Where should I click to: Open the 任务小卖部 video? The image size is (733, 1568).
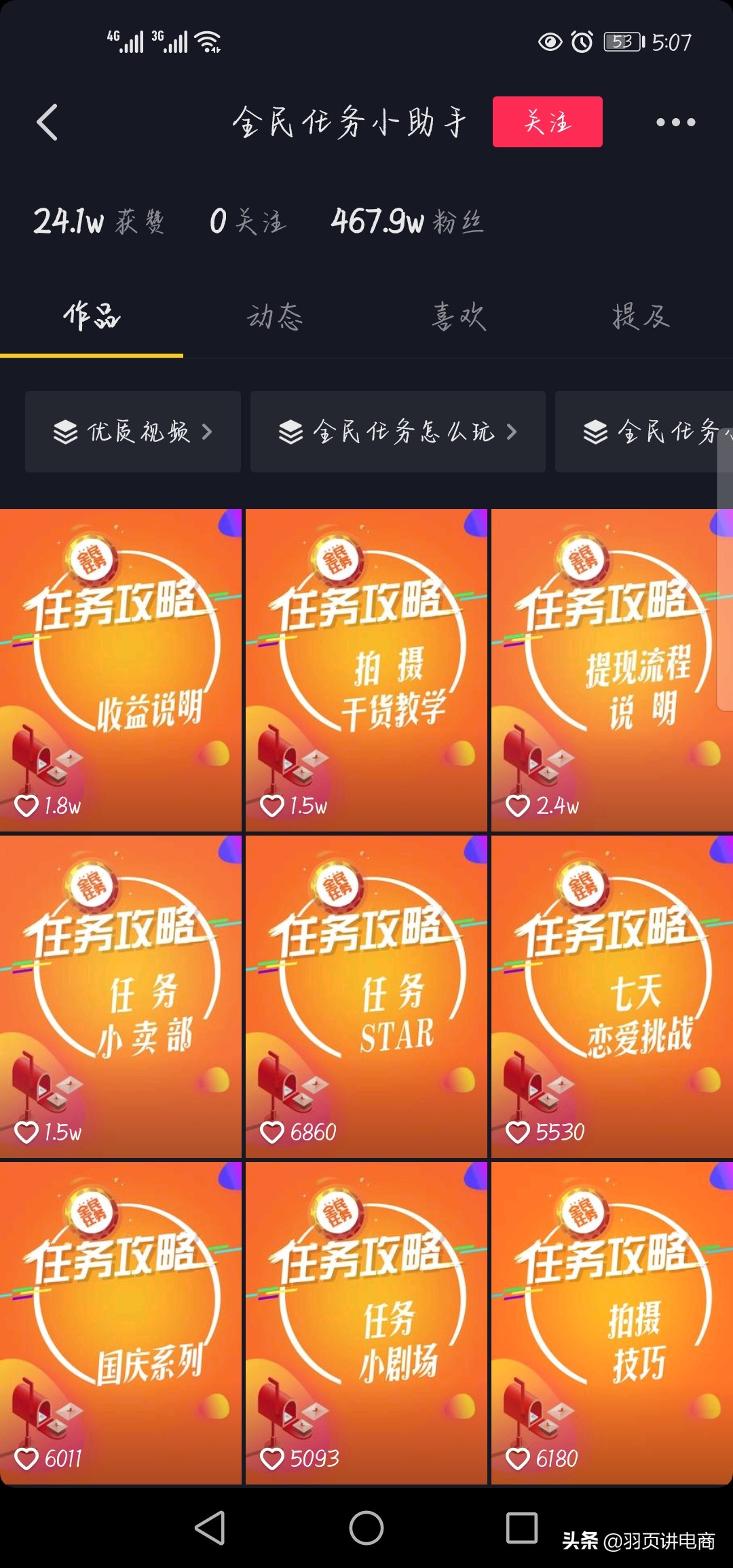(x=121, y=996)
